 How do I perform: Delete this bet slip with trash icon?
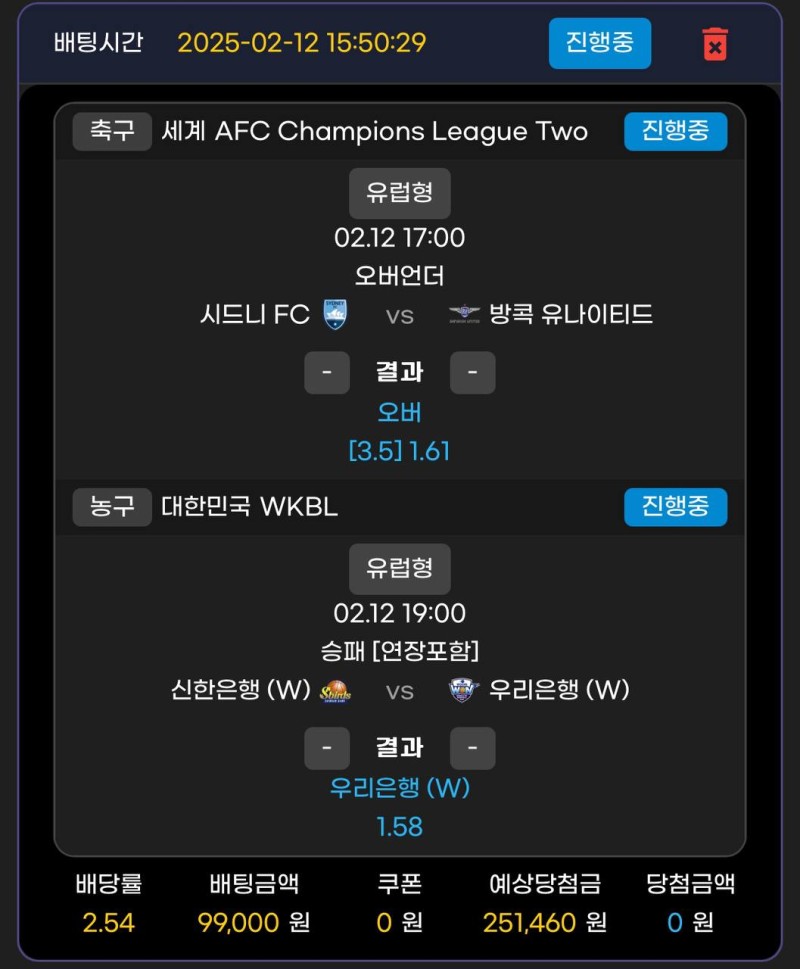click(x=714, y=44)
